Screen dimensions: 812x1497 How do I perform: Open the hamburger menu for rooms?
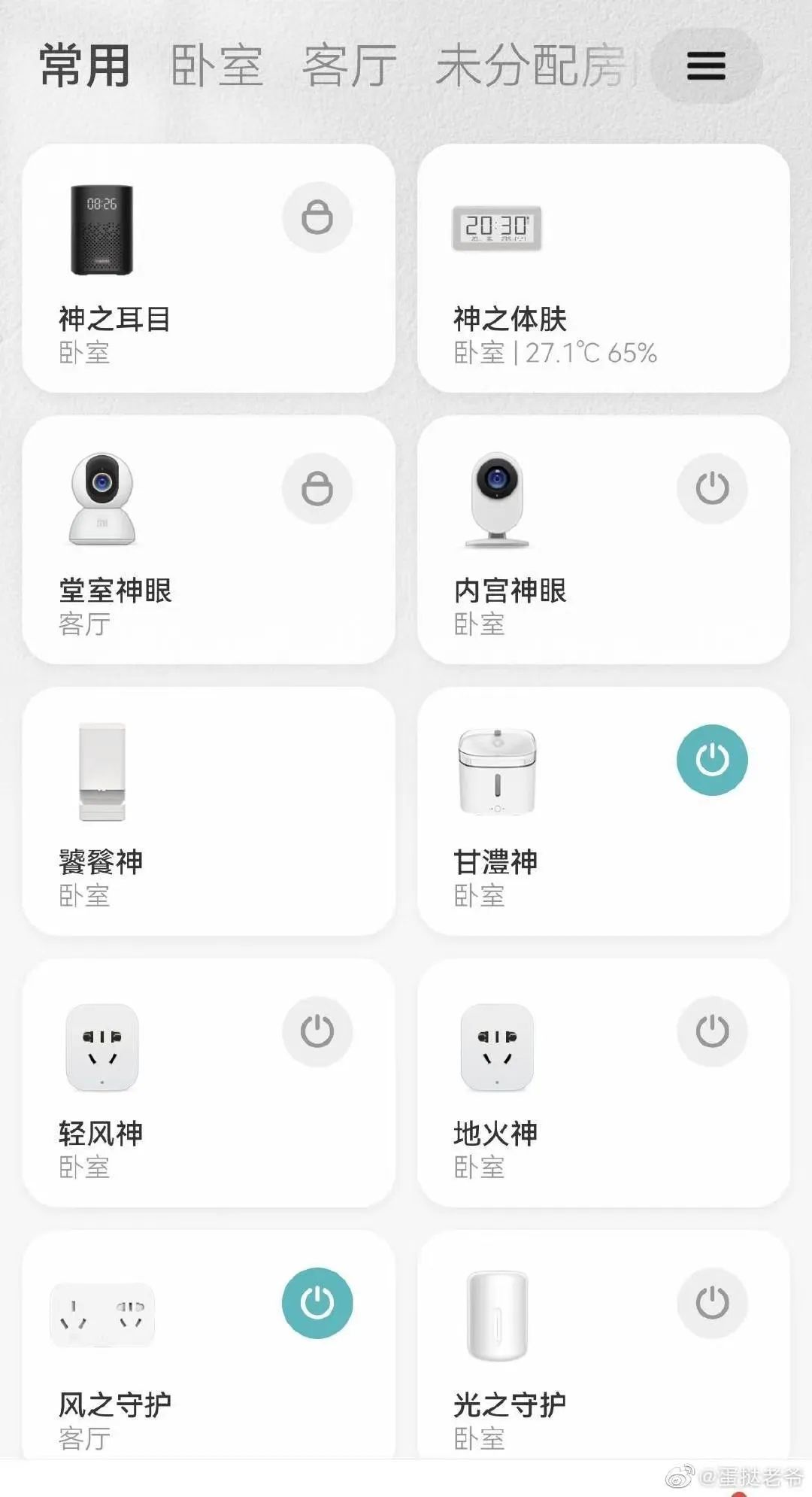(706, 66)
